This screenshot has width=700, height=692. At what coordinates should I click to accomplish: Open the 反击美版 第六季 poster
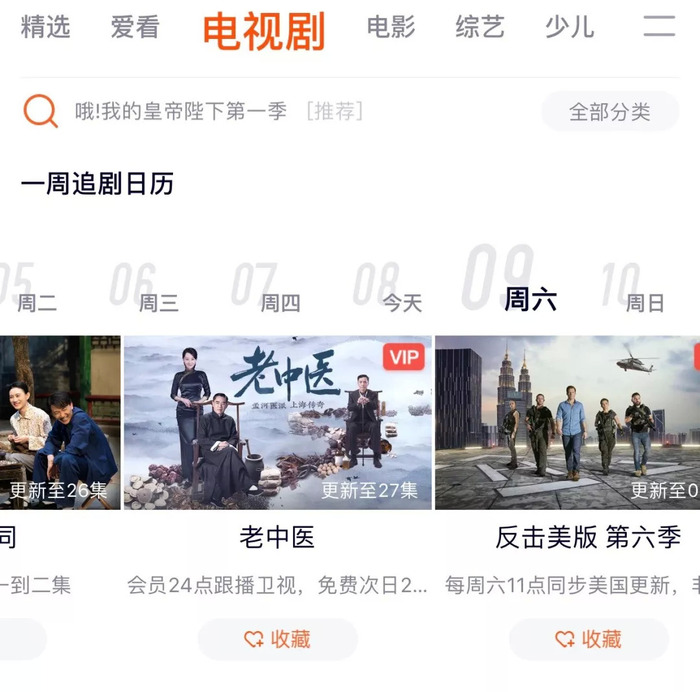(x=567, y=422)
